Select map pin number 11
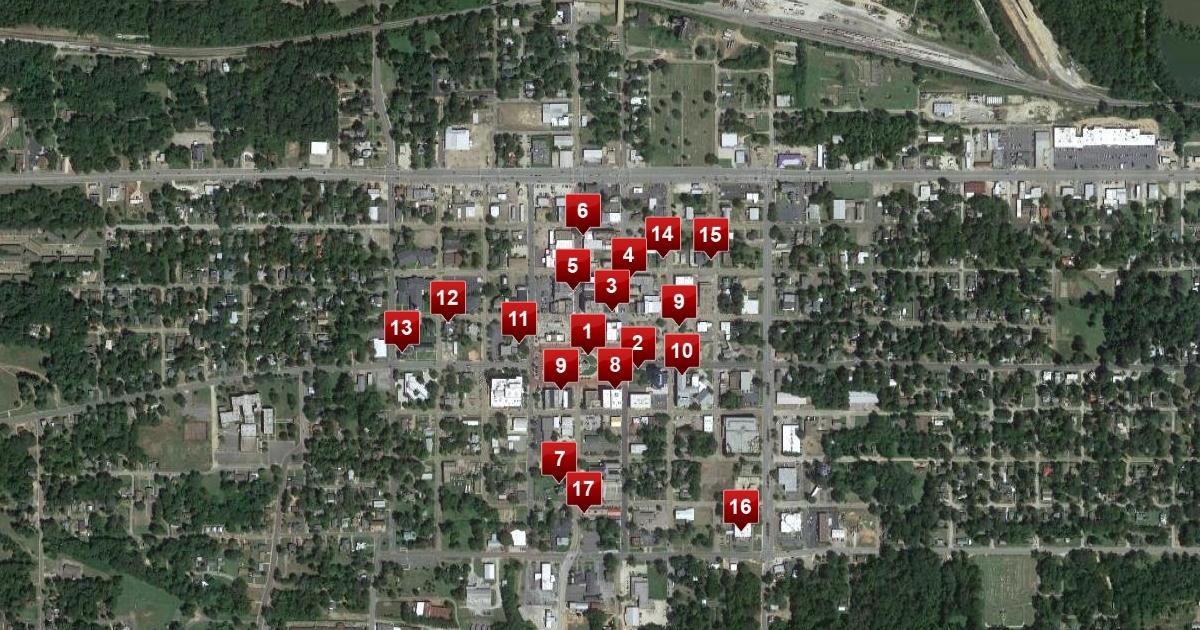1200x630 pixels. pyautogui.click(x=518, y=319)
